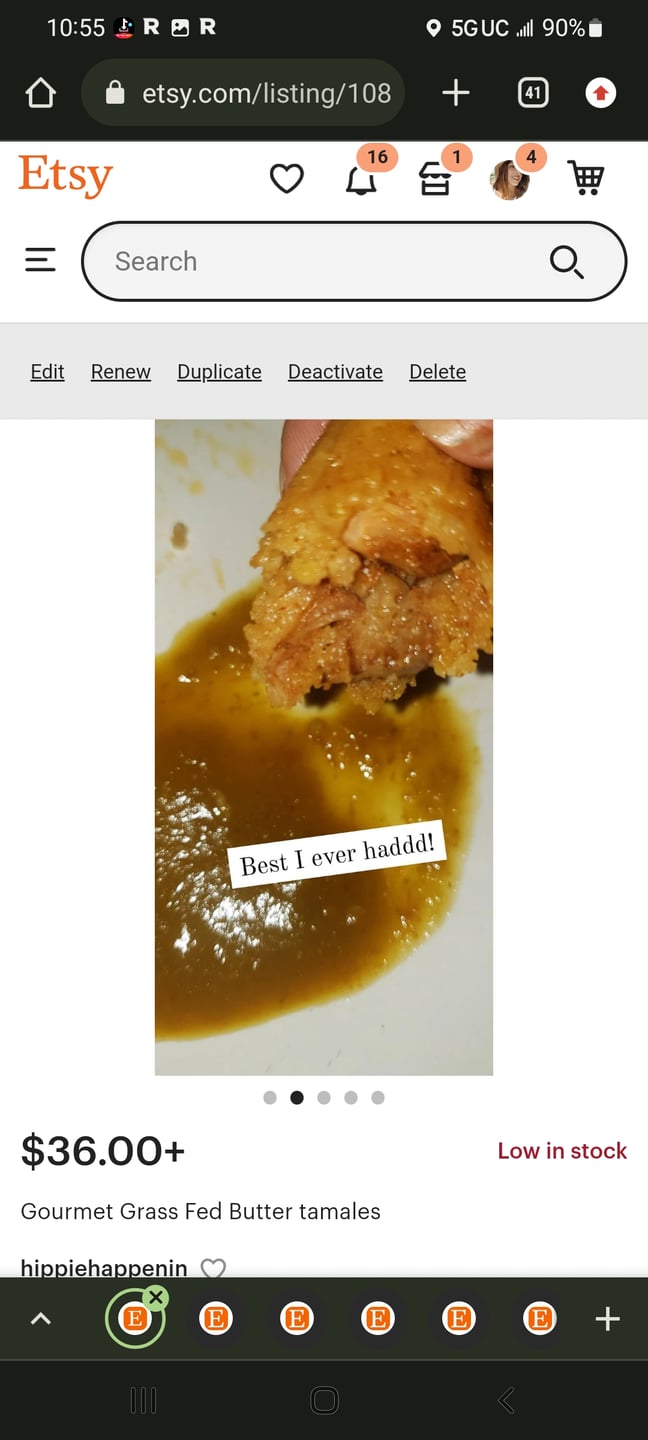Image resolution: width=648 pixels, height=1440 pixels.
Task: Favorite the hippiehappenin shop
Action: click(x=213, y=1268)
